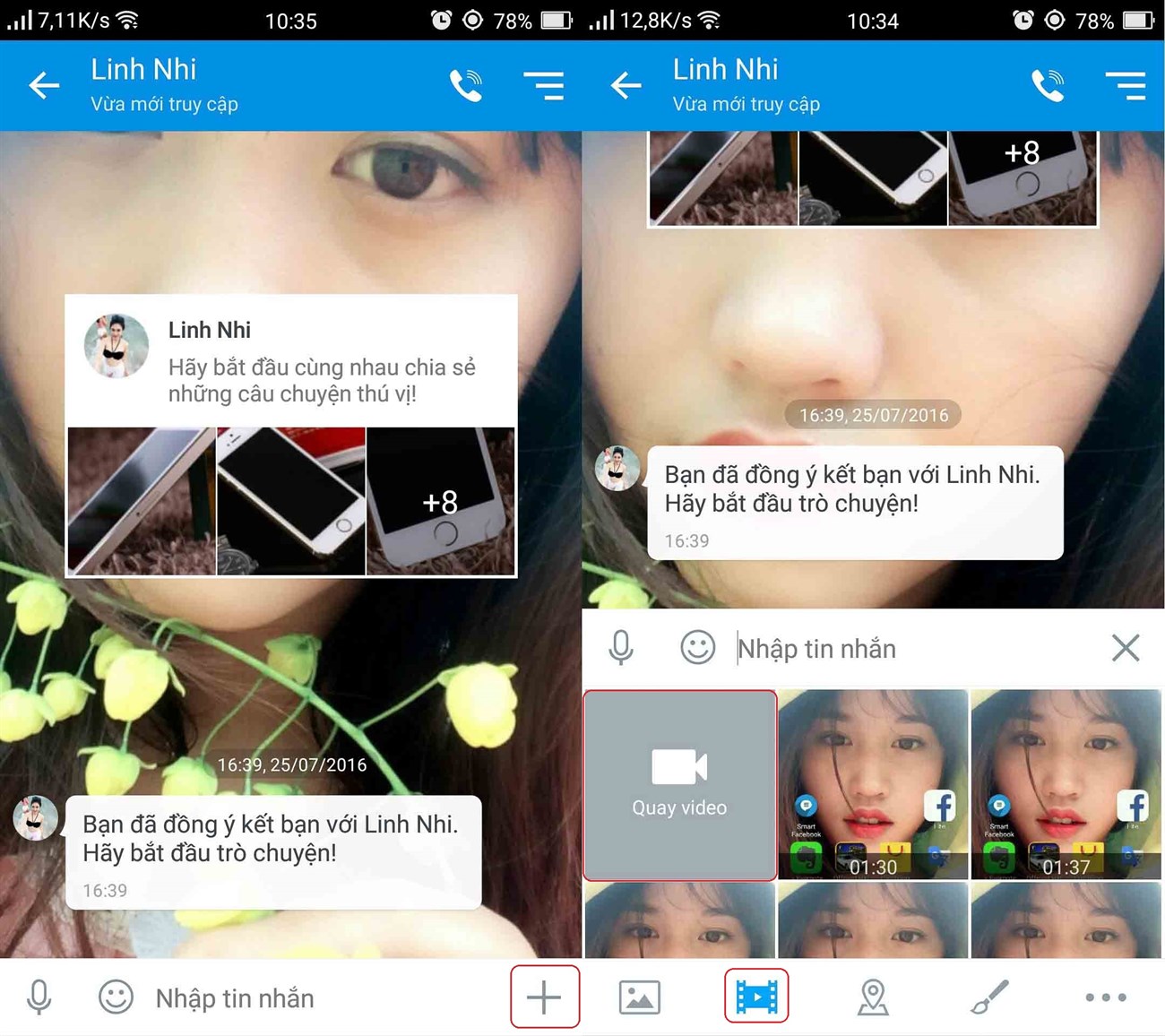The width and height of the screenshot is (1165, 1036).
Task: Open the doodle brush tool
Action: pyautogui.click(x=989, y=997)
